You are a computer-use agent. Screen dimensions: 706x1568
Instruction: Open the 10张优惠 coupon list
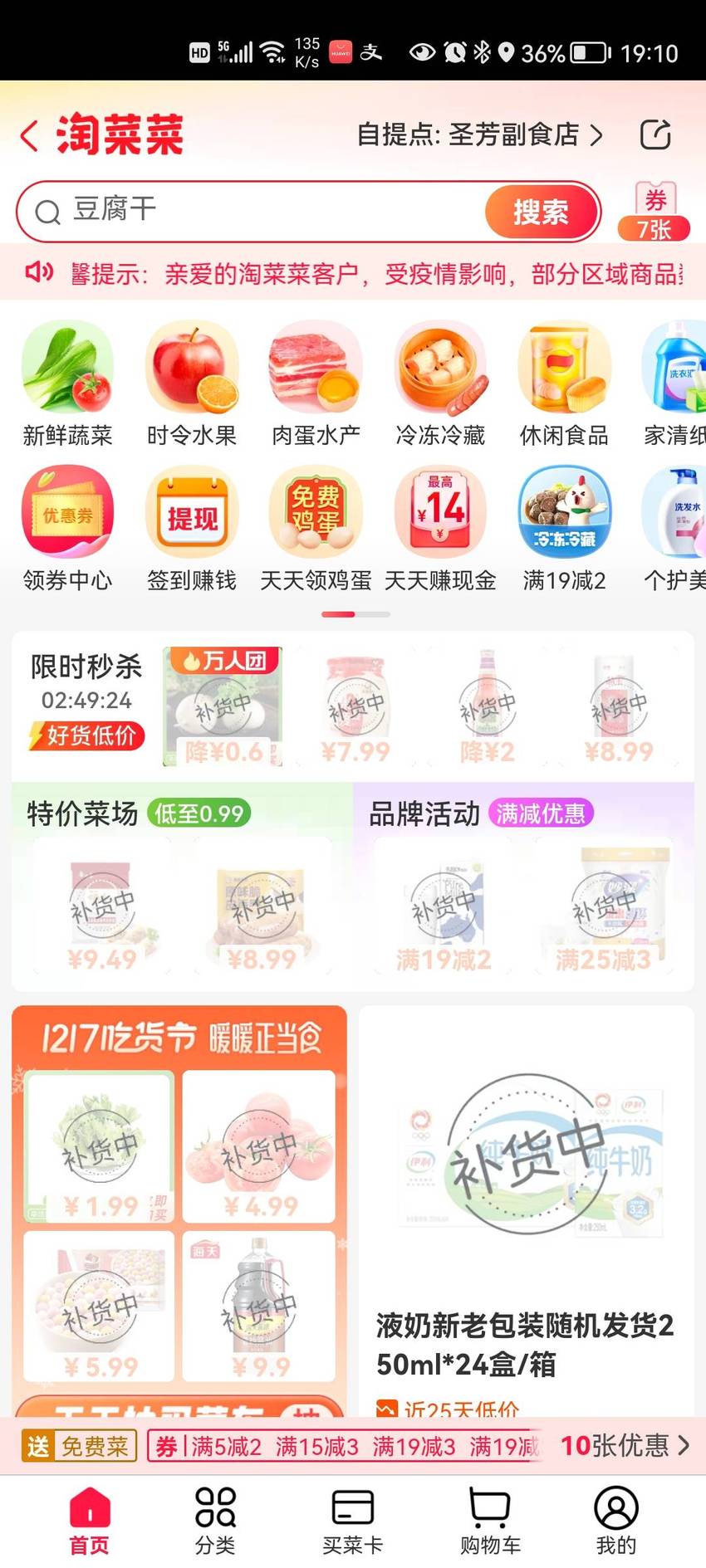[625, 1445]
